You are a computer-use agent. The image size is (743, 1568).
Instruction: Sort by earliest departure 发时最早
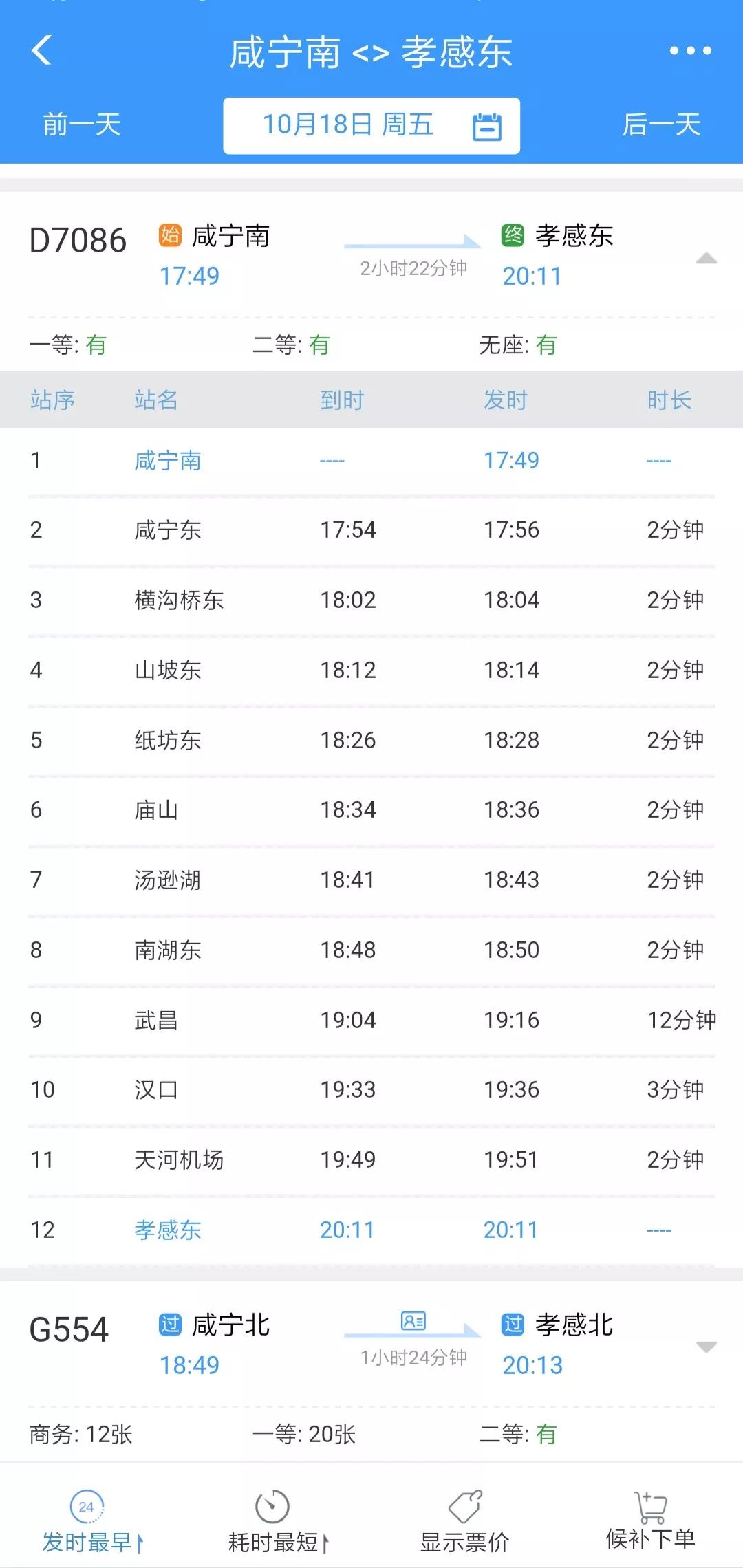[x=93, y=1521]
